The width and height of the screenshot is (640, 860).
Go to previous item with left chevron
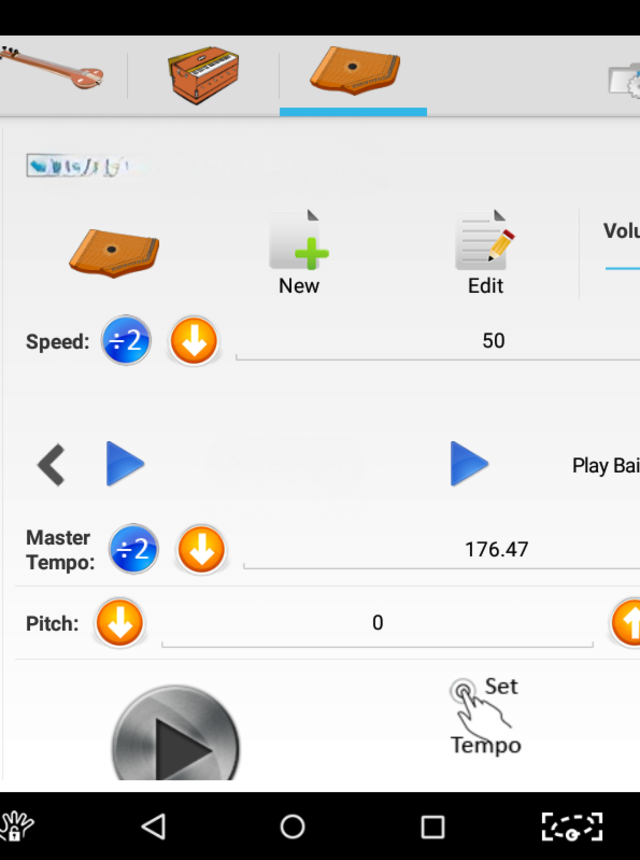pyautogui.click(x=51, y=465)
